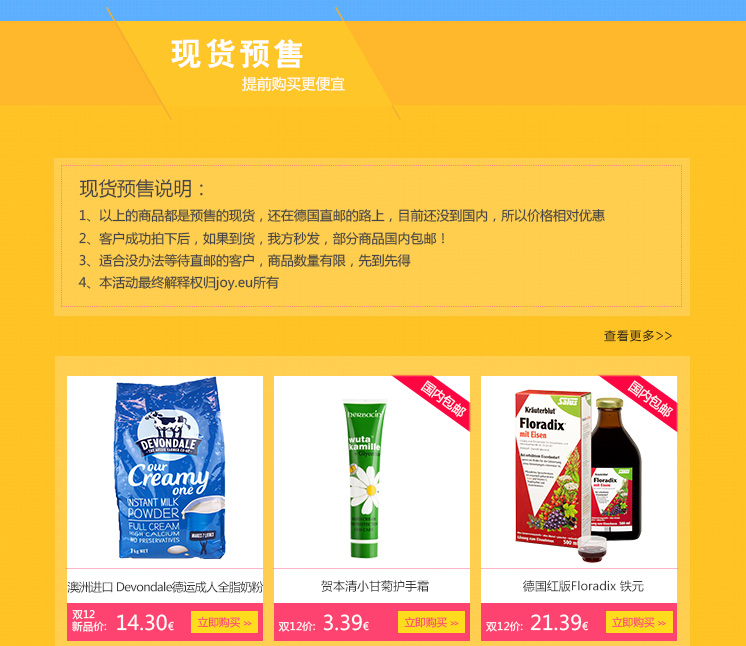Open the 查看更多 link

(x=637, y=336)
